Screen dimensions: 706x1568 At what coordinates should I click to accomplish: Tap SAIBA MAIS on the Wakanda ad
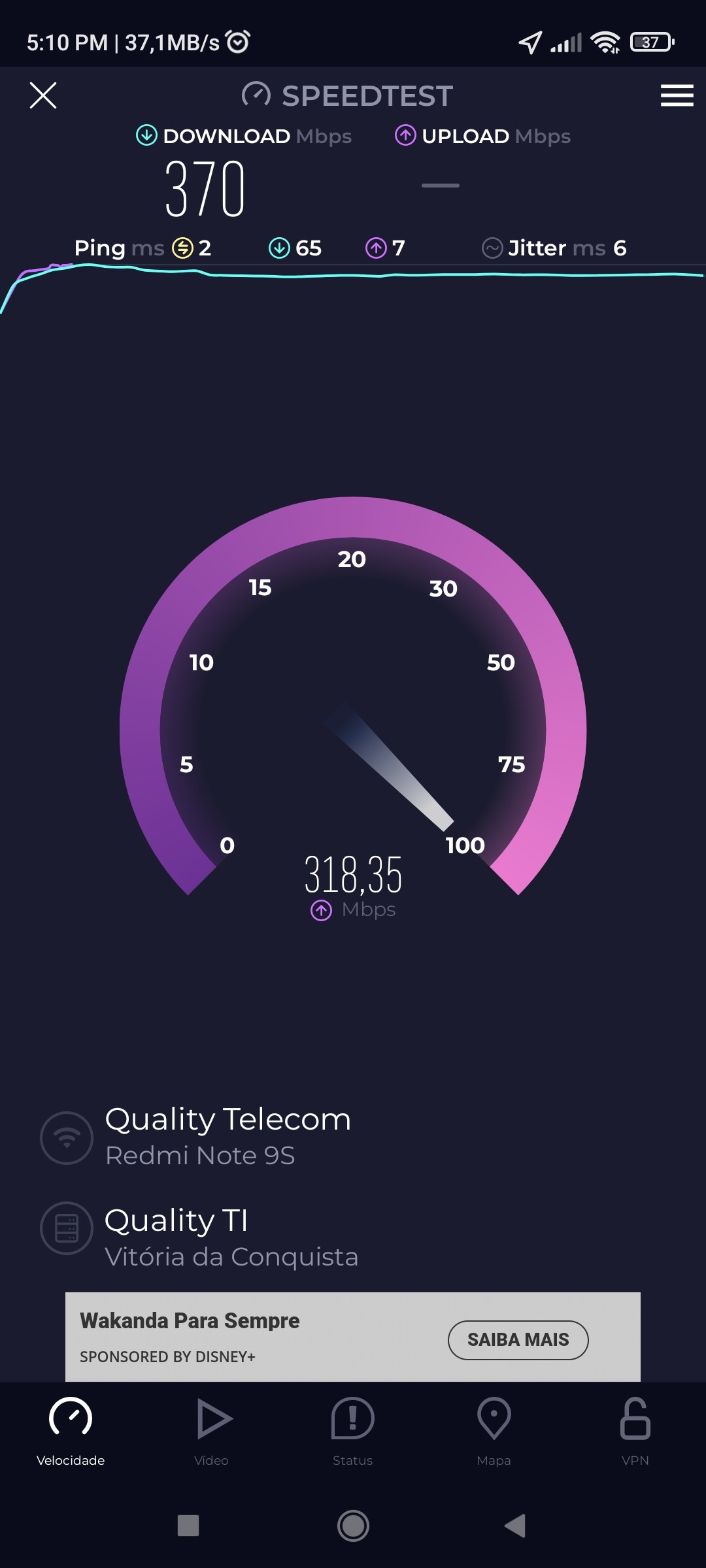518,1340
